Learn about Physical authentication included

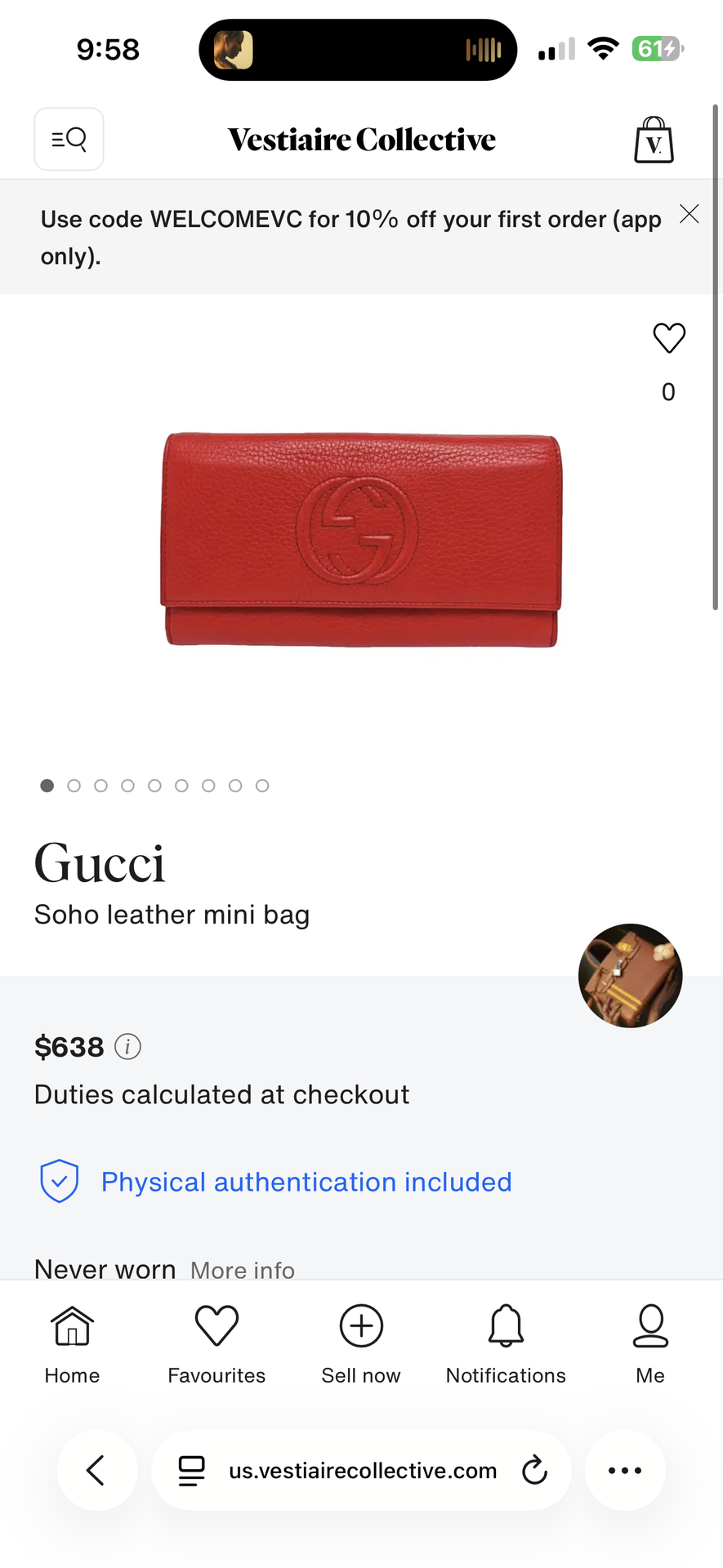(x=306, y=1181)
